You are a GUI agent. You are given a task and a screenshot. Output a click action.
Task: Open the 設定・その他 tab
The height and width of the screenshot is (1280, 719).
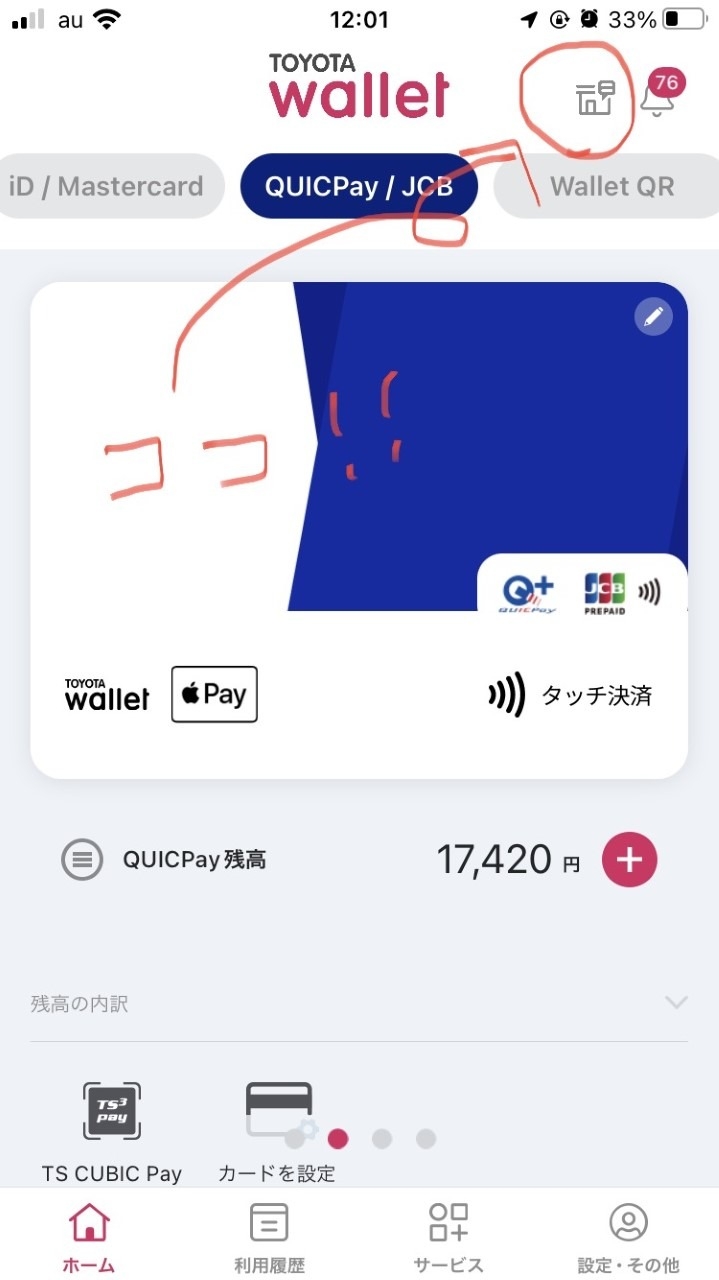pyautogui.click(x=628, y=1237)
